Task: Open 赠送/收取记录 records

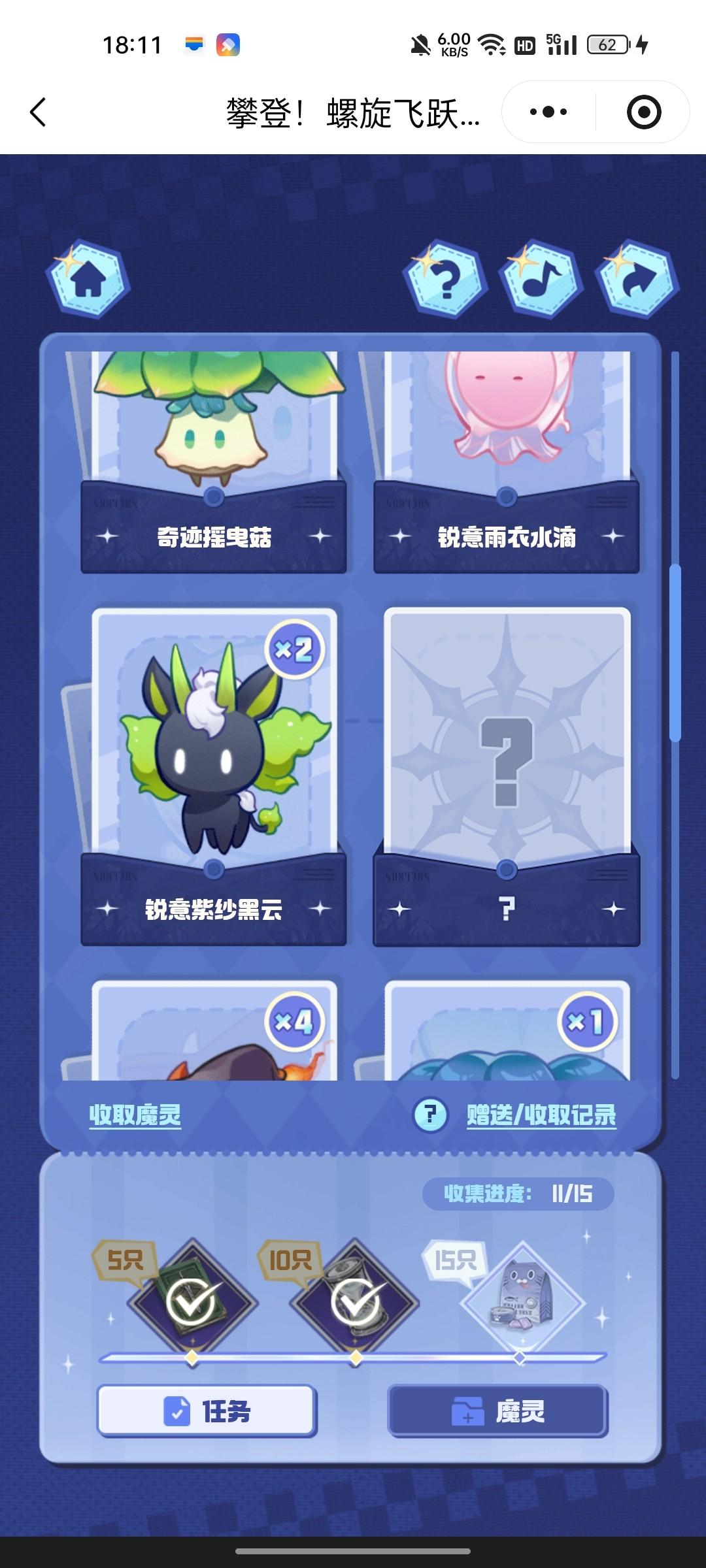Action: click(x=541, y=1115)
